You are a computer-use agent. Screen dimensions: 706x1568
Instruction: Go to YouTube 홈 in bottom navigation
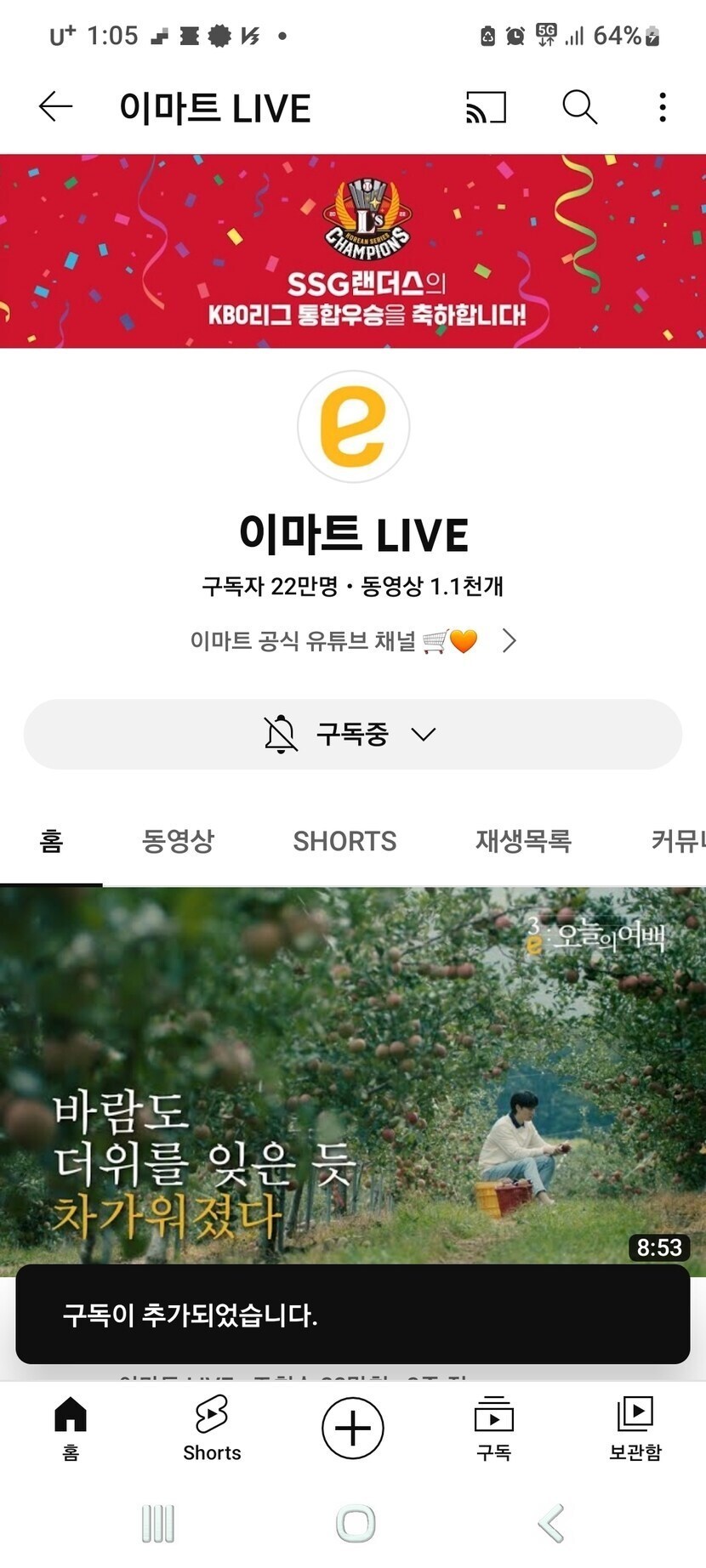[71, 1429]
